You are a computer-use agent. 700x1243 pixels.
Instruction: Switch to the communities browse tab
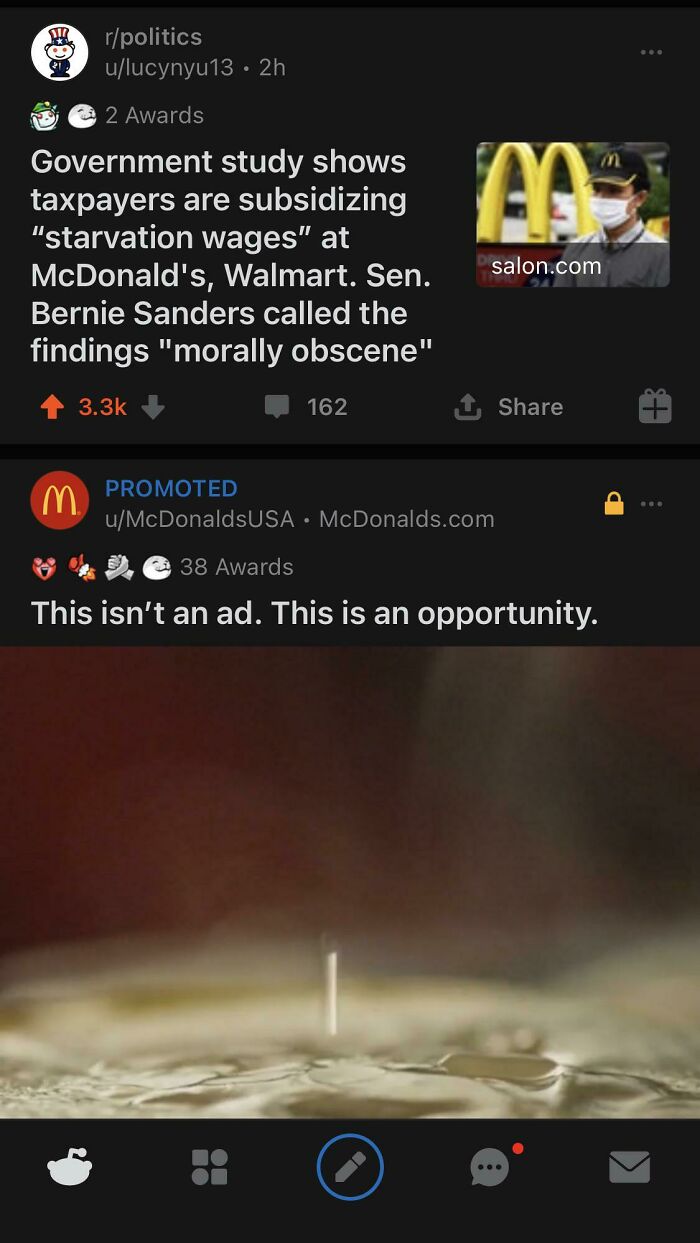click(x=210, y=1167)
